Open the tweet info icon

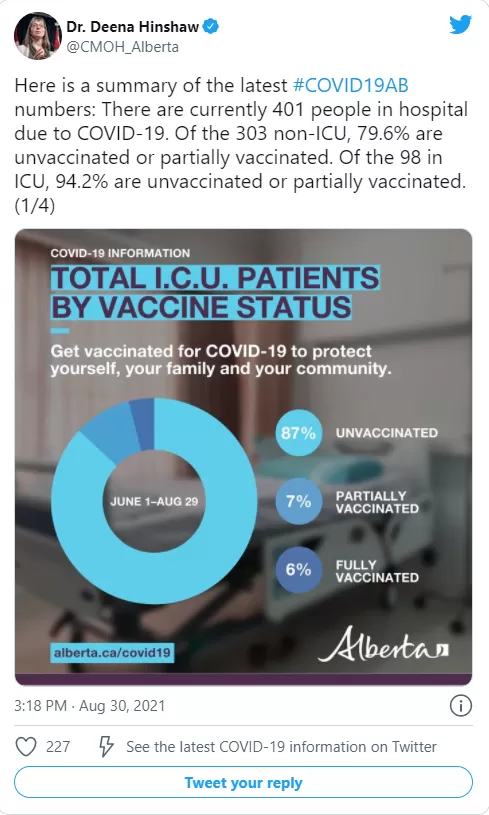(460, 706)
